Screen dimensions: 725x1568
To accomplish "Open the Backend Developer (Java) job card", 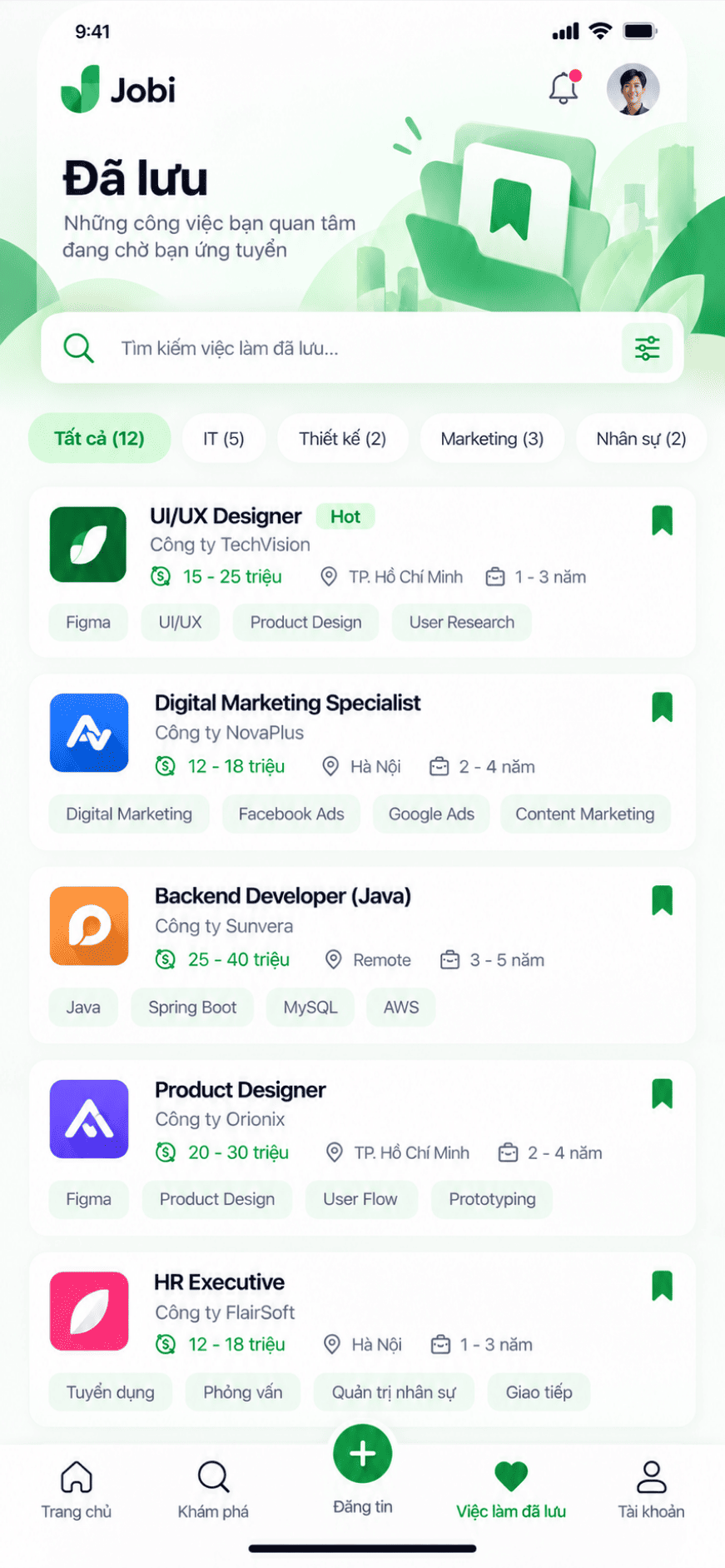I will point(362,955).
